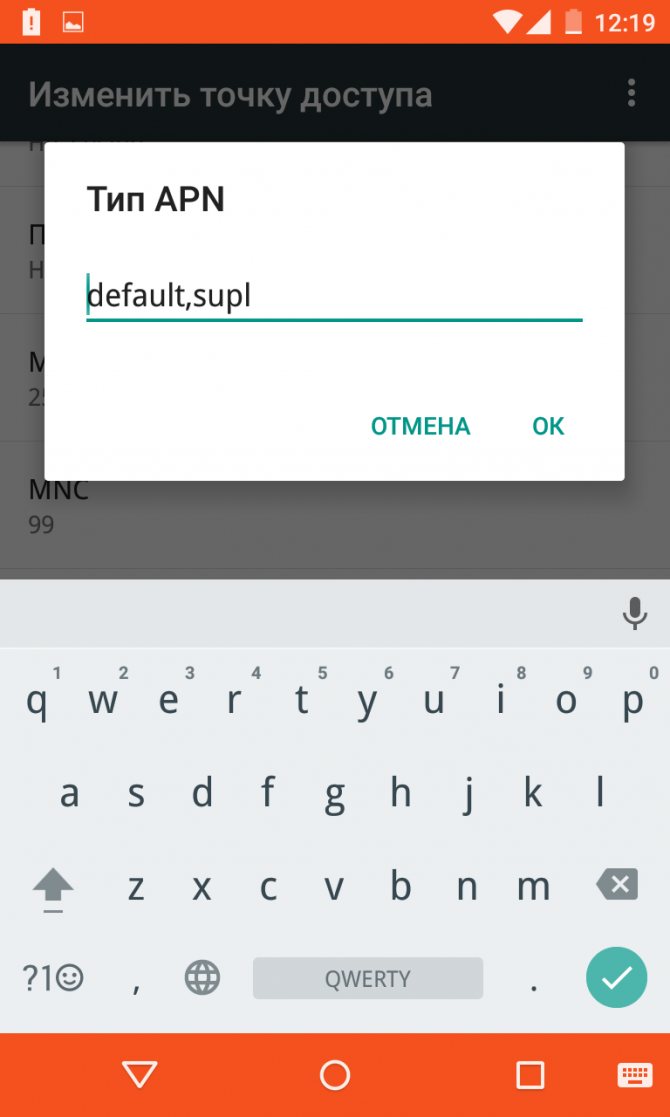The image size is (670, 1117).
Task: Hit the backspace key
Action: pyautogui.click(x=617, y=885)
